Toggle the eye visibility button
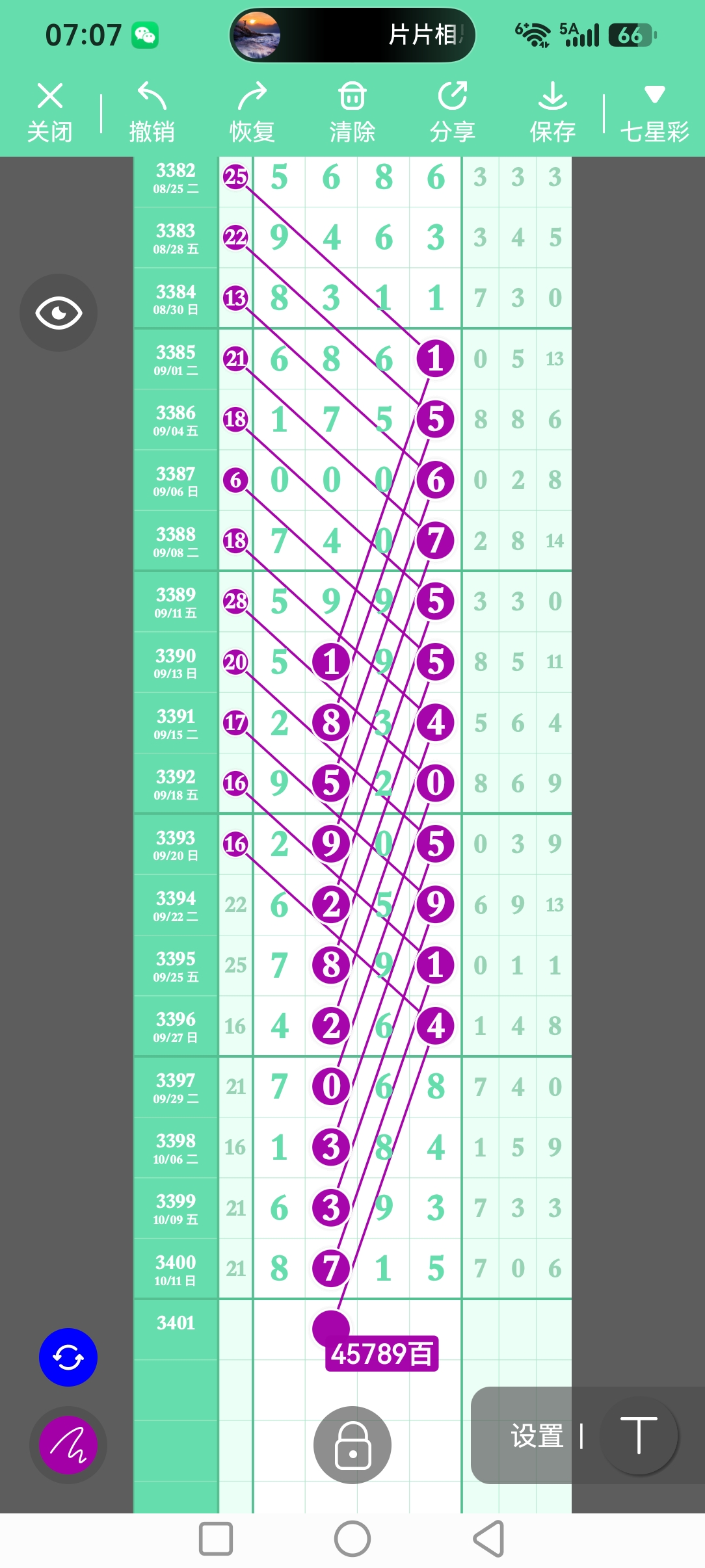This screenshot has height=1568, width=705. pyautogui.click(x=59, y=313)
